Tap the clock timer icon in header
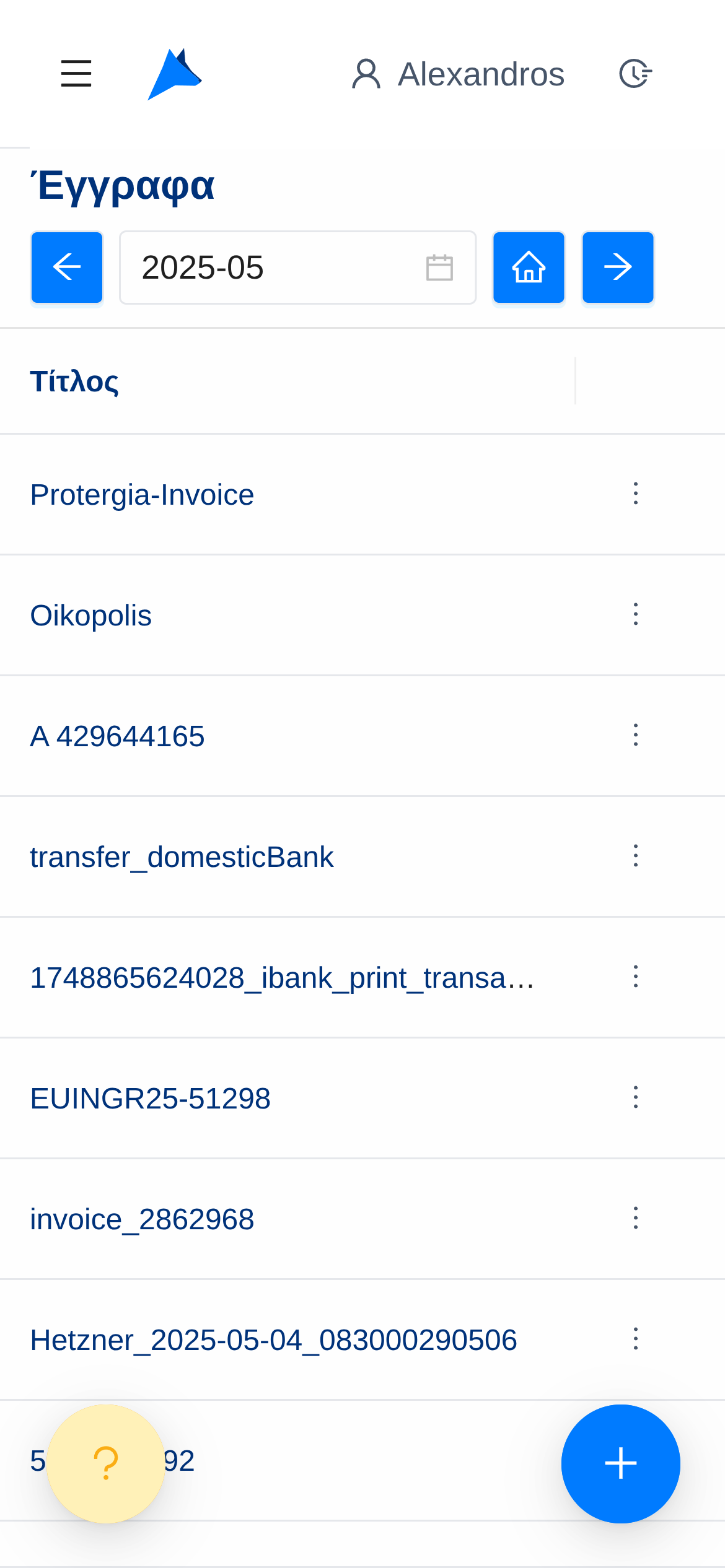725x1568 pixels. [635, 74]
